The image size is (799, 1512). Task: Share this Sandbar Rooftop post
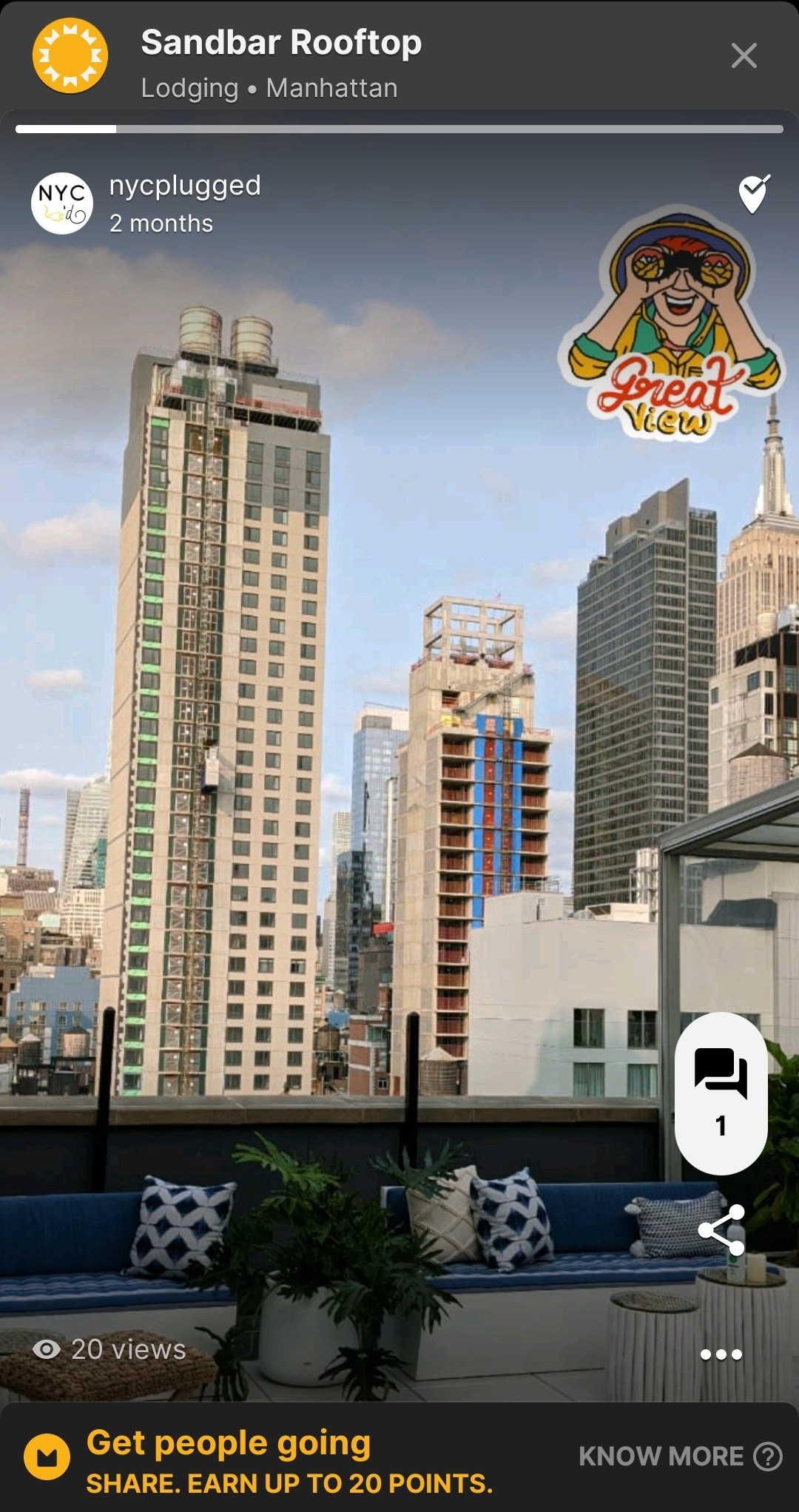tap(721, 1230)
